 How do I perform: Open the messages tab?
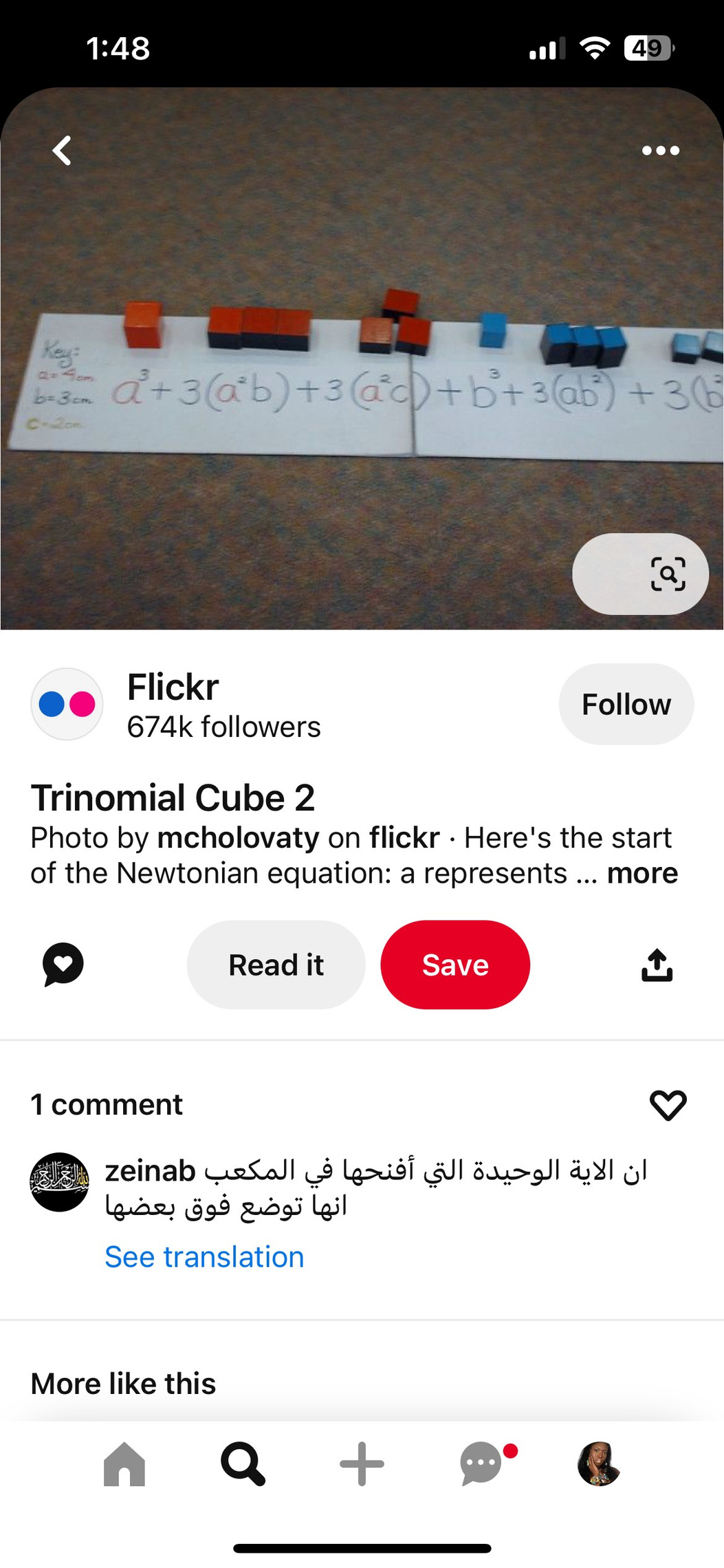click(481, 1464)
